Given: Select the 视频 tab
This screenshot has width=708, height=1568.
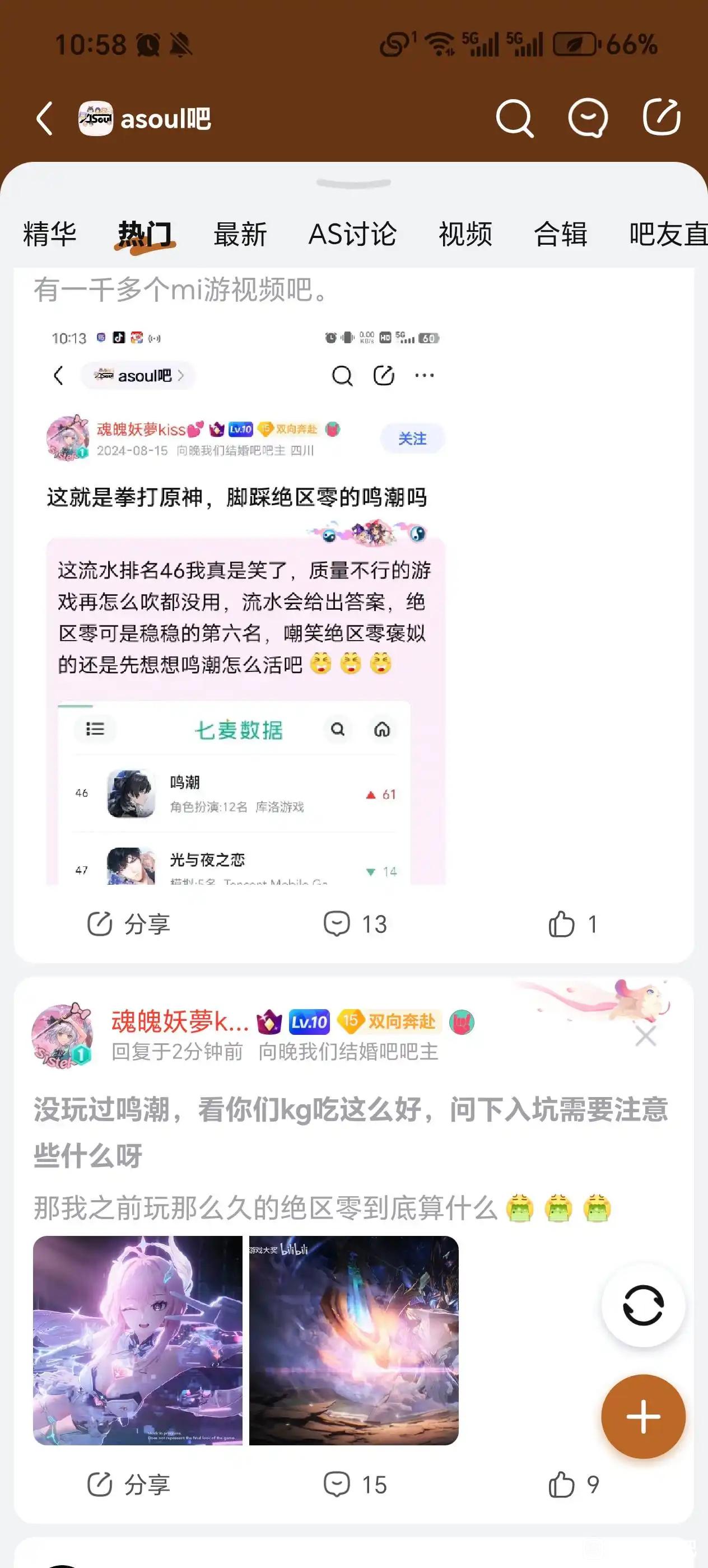Looking at the screenshot, I should click(x=465, y=234).
